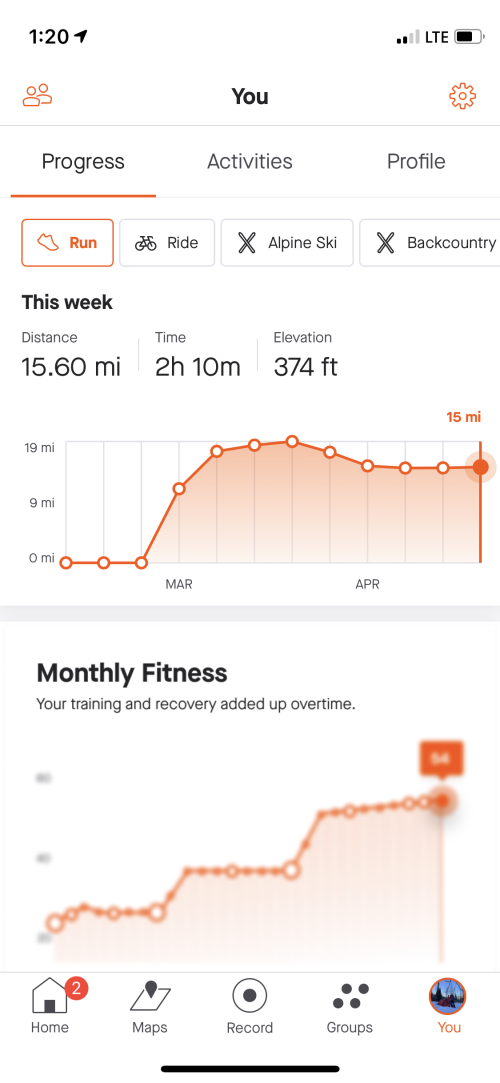500x1083 pixels.
Task: Tap the highest point on the weekly chart
Action: (x=292, y=441)
